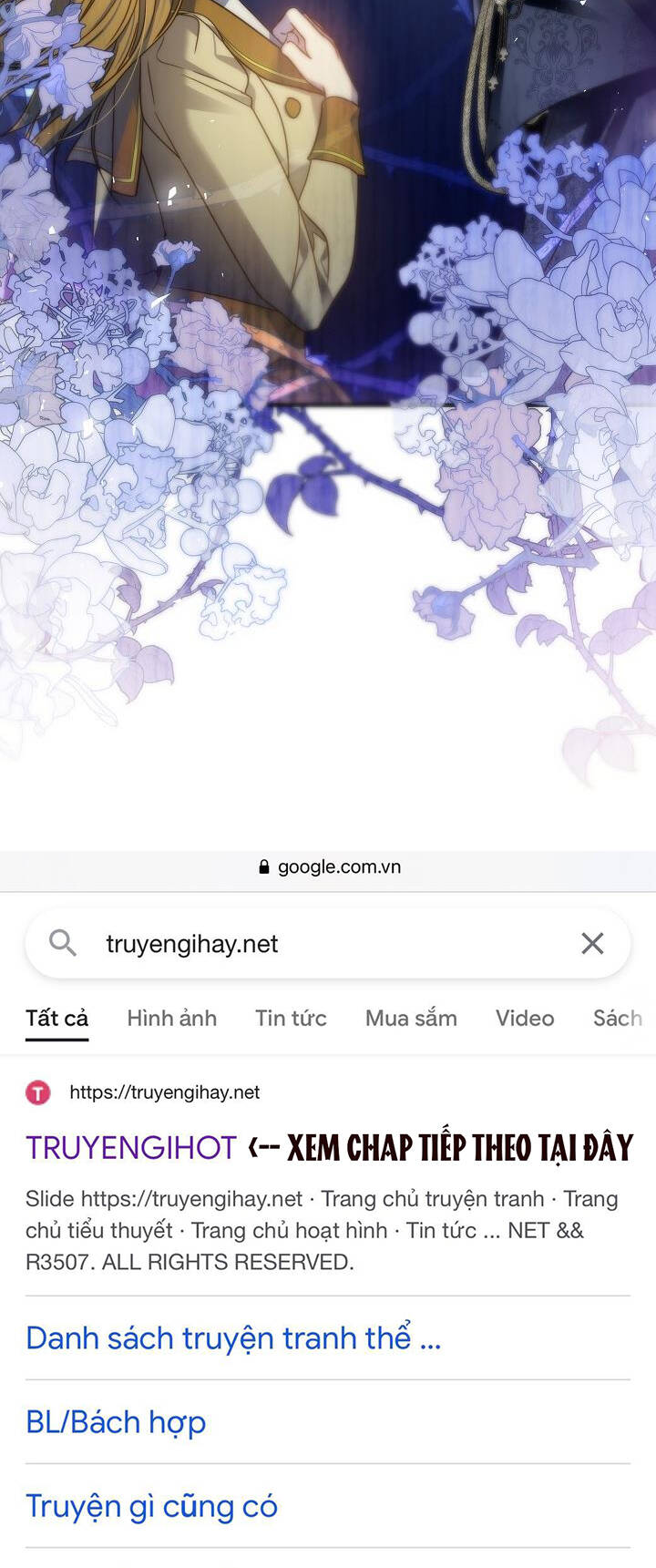Clear search query with the X icon
656x1568 pixels.
pos(593,943)
